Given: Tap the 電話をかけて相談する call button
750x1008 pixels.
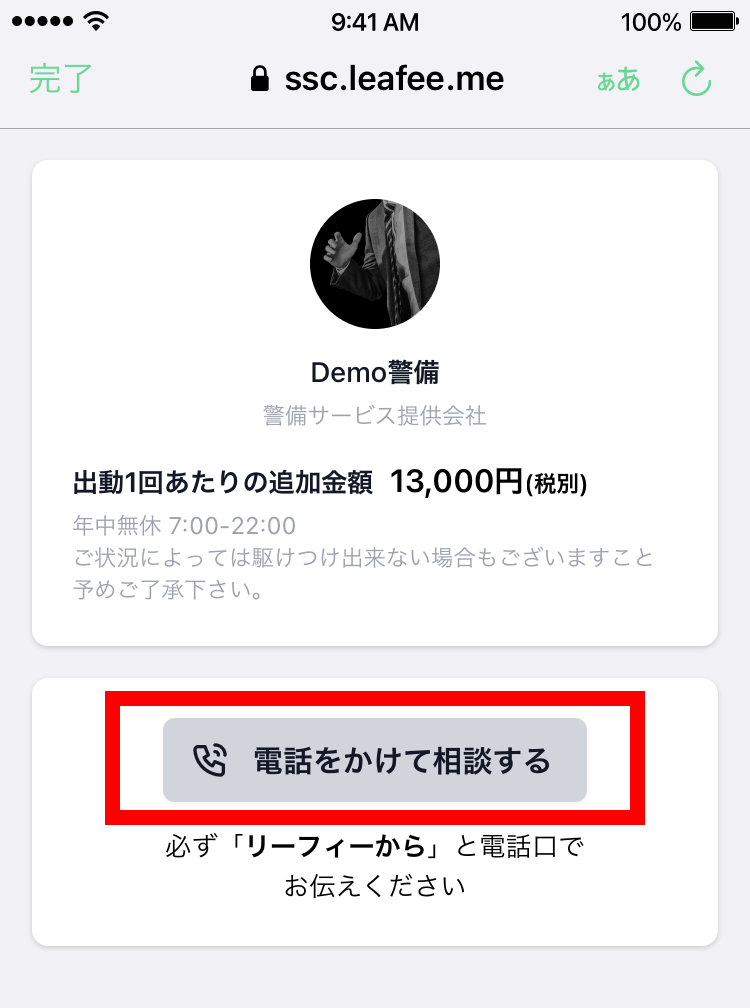Looking at the screenshot, I should 375,761.
